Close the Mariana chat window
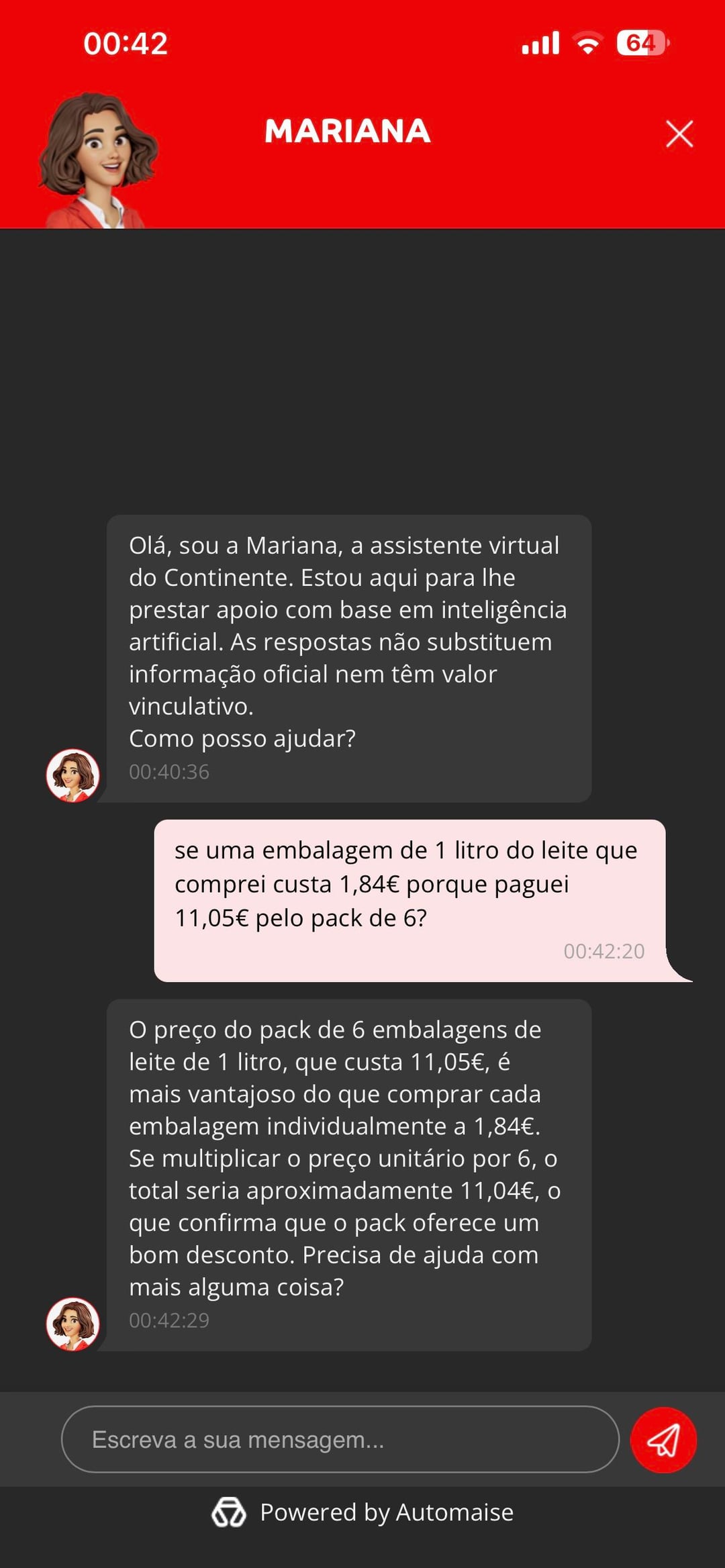 point(679,134)
